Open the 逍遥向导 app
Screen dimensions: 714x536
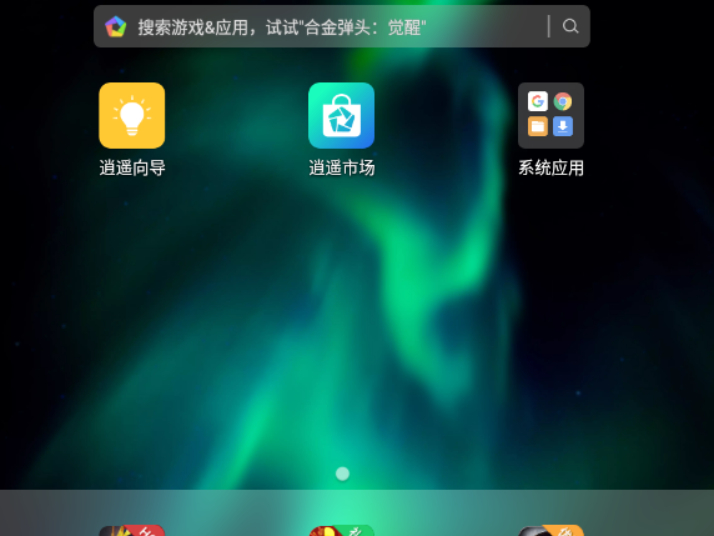(x=132, y=116)
